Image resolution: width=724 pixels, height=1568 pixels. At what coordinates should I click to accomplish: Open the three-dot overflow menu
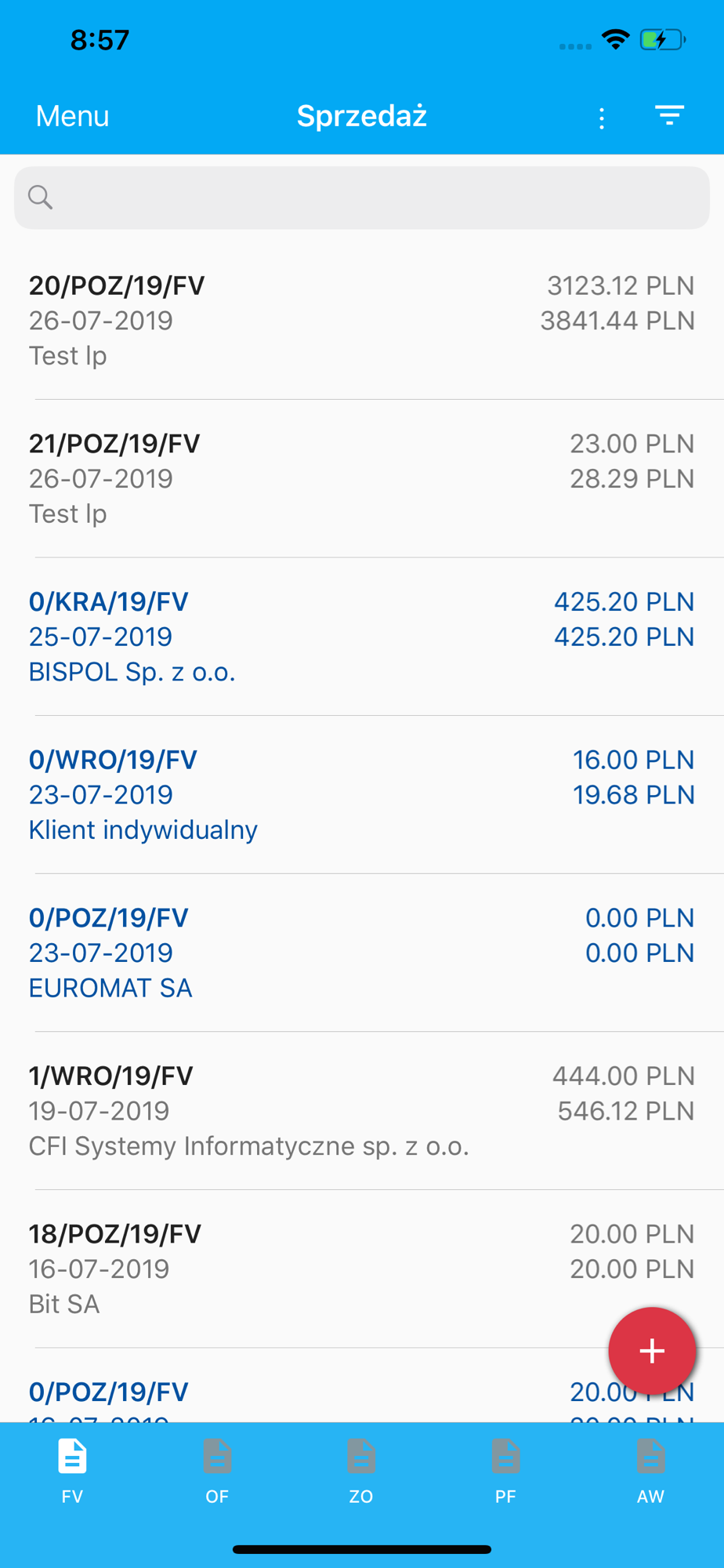(x=602, y=118)
